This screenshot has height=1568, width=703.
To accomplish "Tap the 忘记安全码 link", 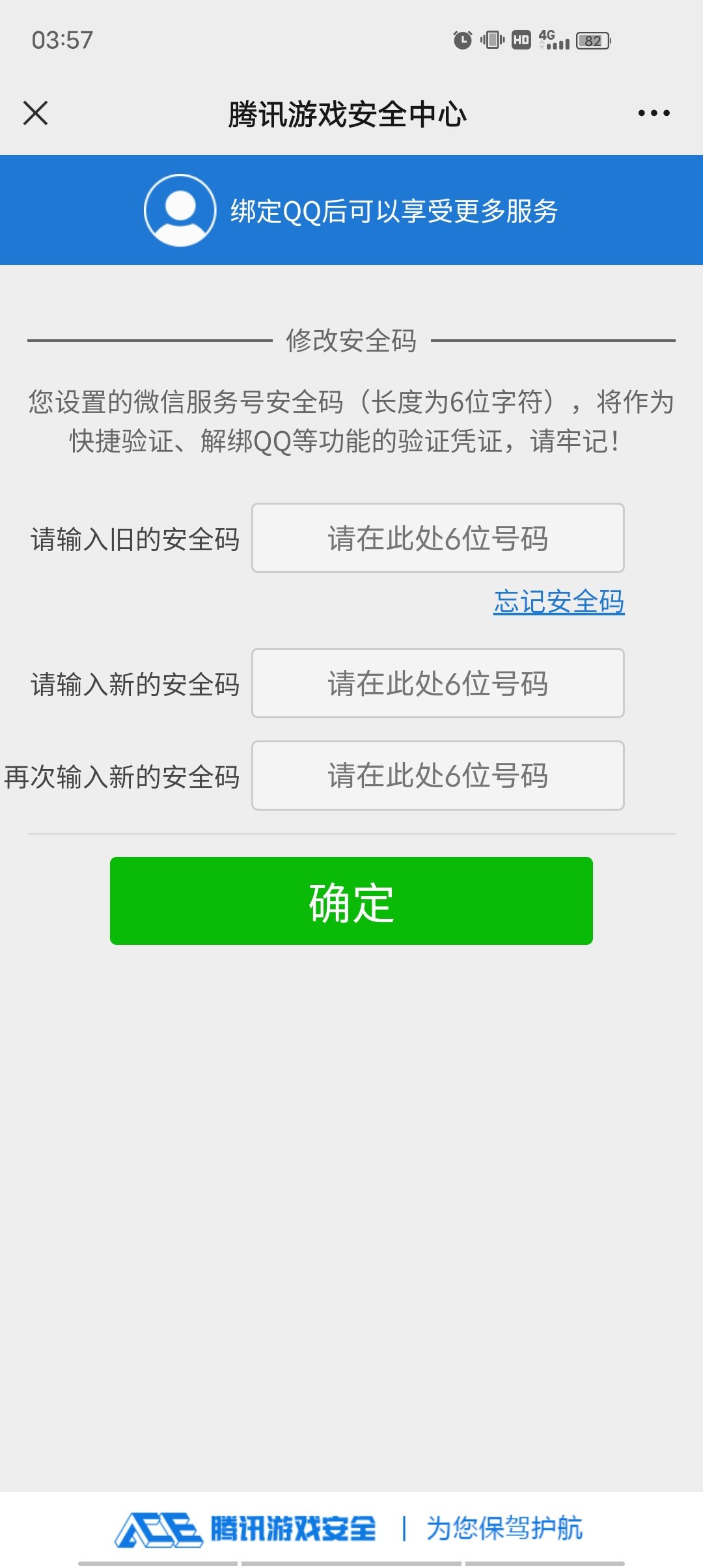I will tap(558, 604).
